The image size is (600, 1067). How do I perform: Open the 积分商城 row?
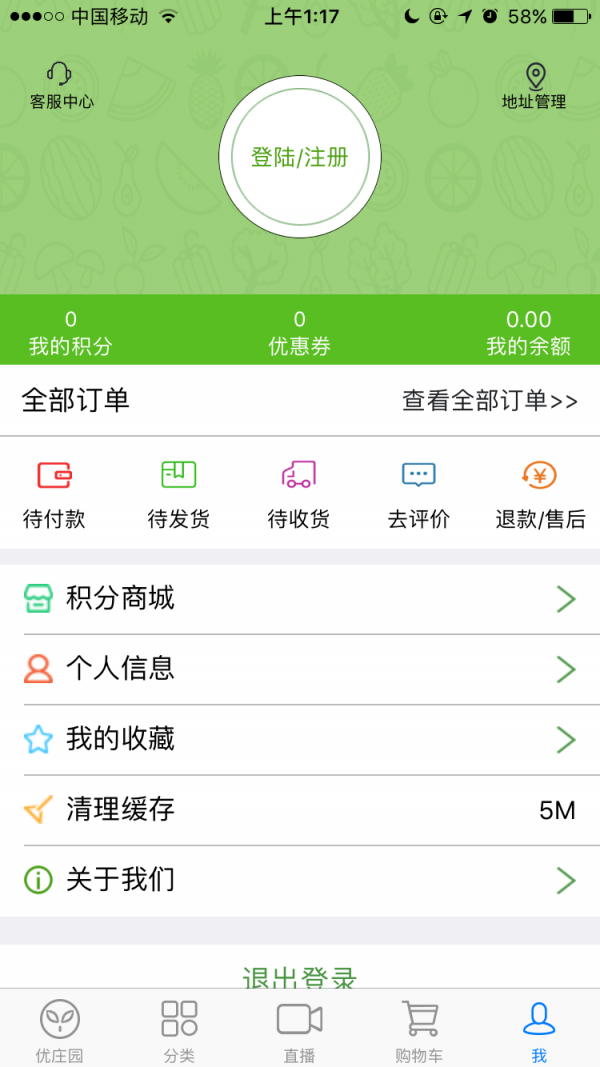[300, 599]
